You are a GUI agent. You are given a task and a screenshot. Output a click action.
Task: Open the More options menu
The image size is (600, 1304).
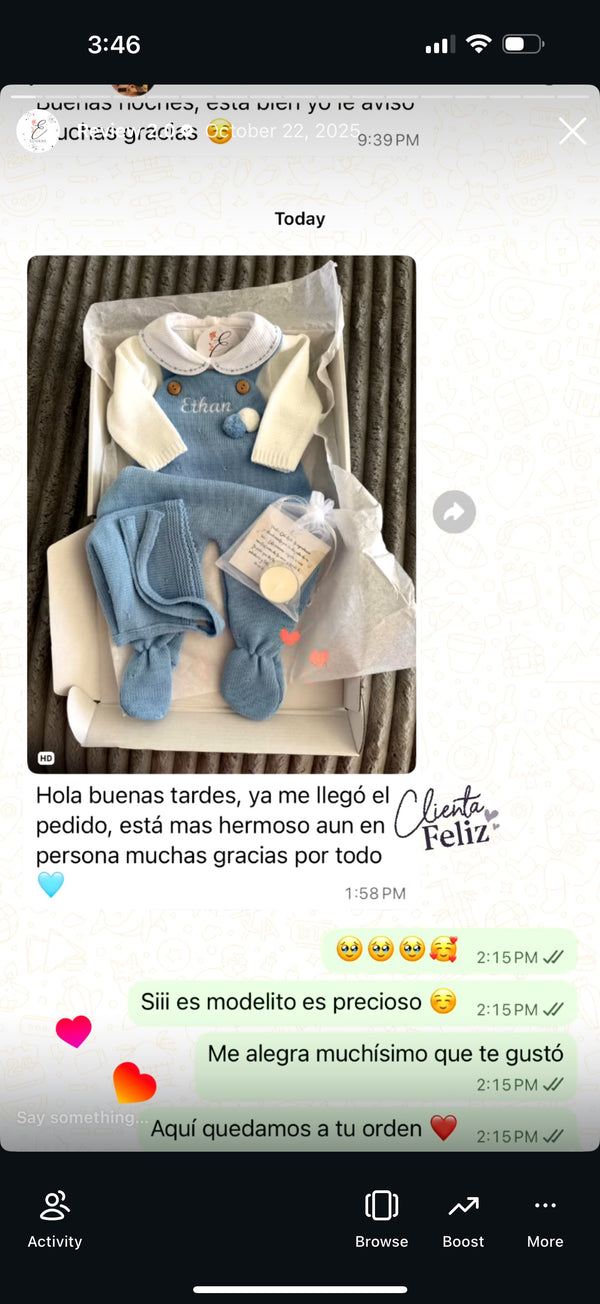(x=545, y=1219)
